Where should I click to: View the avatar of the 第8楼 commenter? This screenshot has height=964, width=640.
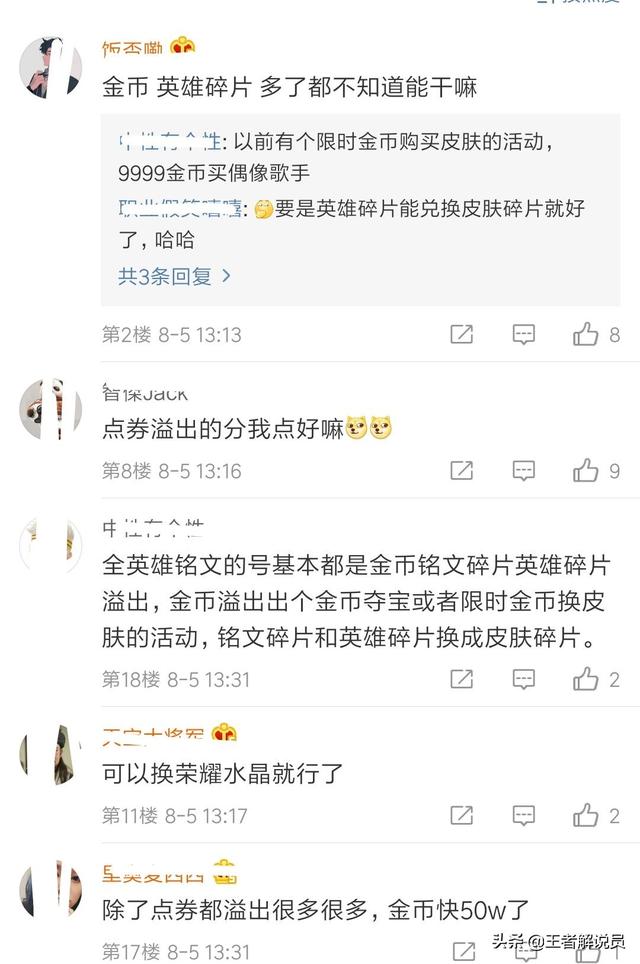[50, 409]
